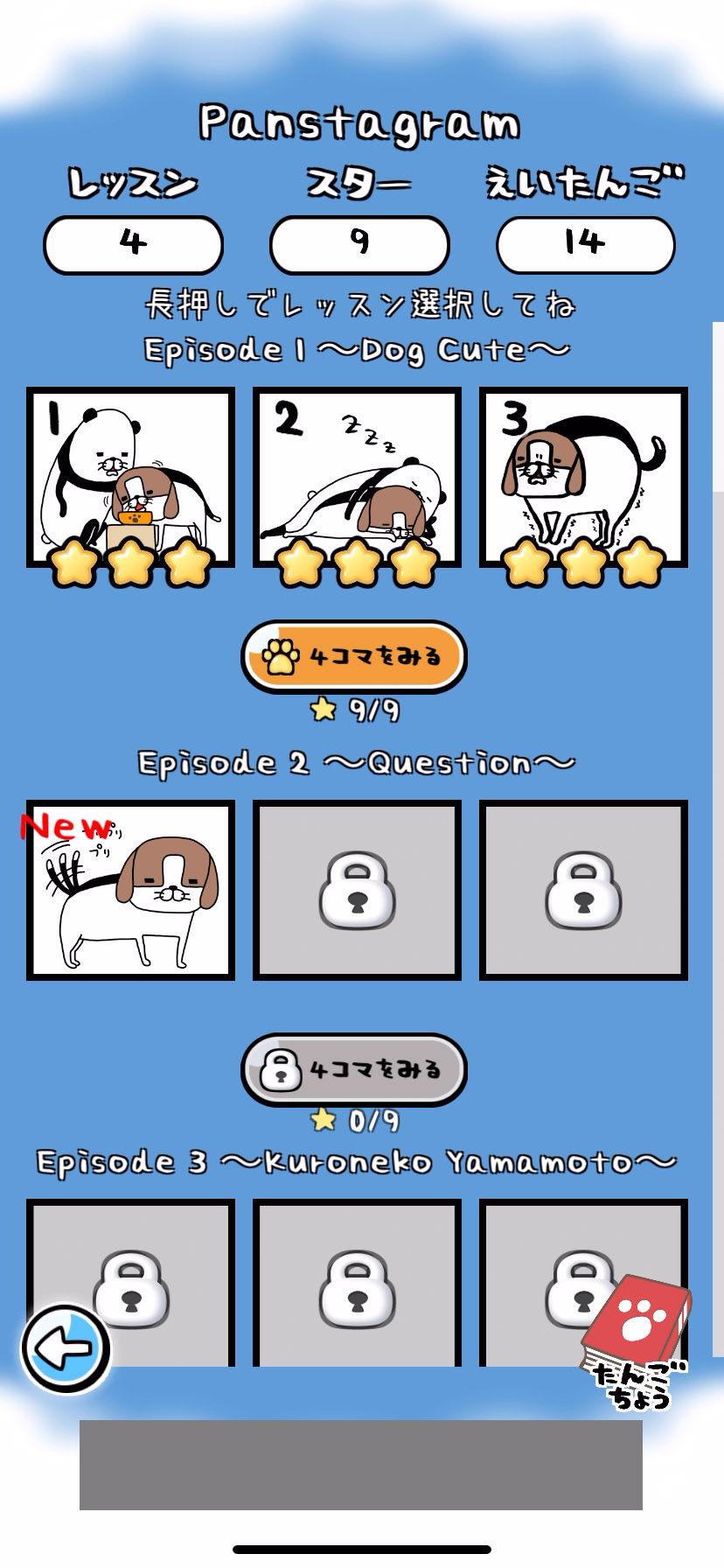View the Episode 1 four-panel comic
The image size is (724, 1568).
pos(354,656)
